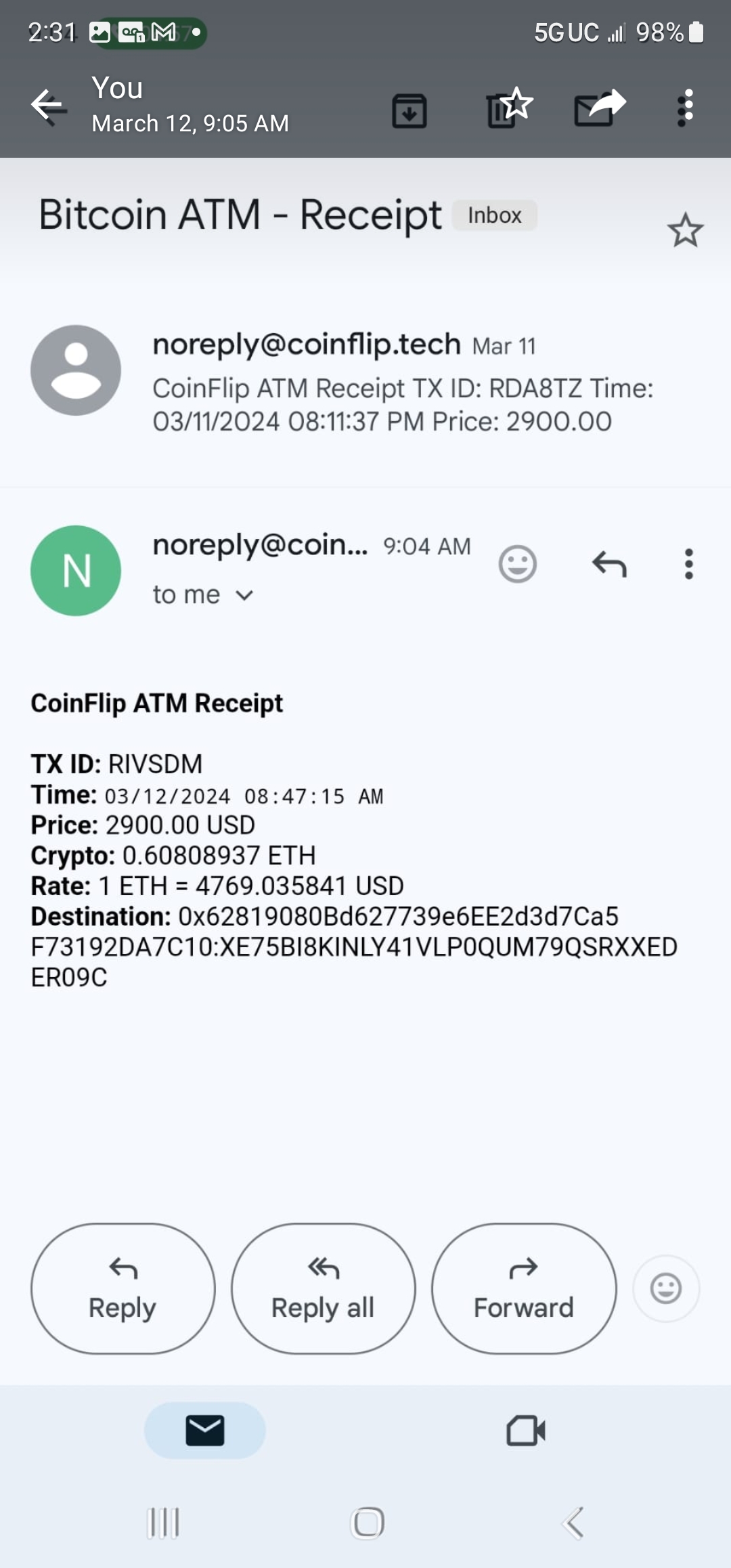The height and width of the screenshot is (1568, 731).
Task: Choose Reply all
Action: click(324, 1288)
